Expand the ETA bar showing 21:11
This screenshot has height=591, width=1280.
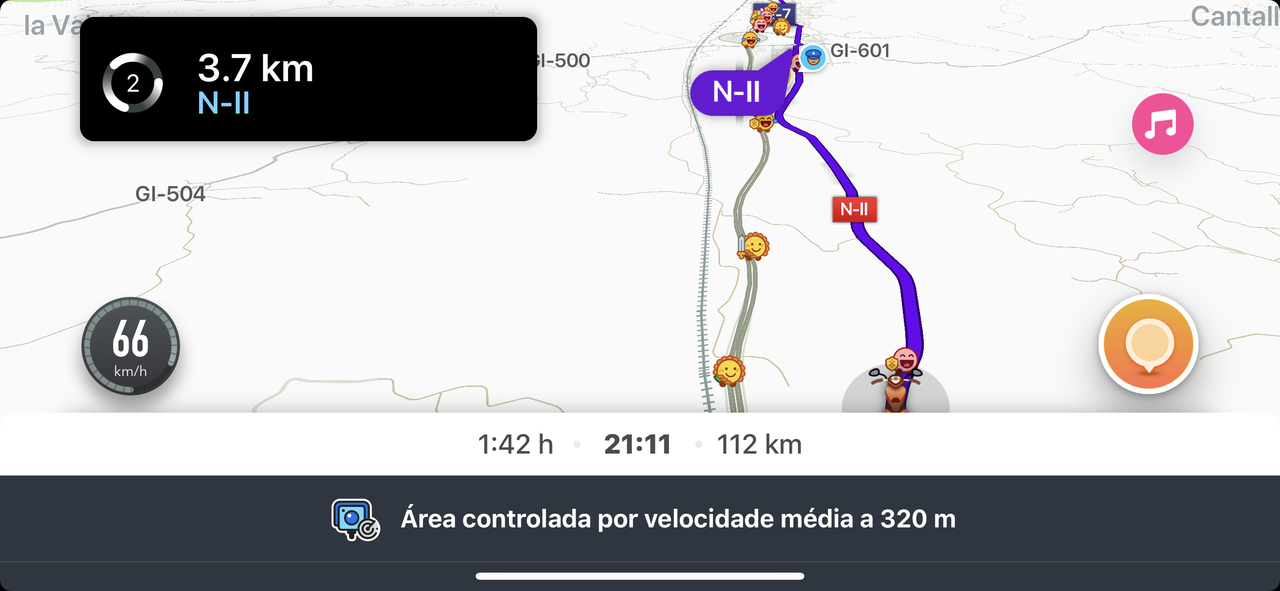point(638,444)
